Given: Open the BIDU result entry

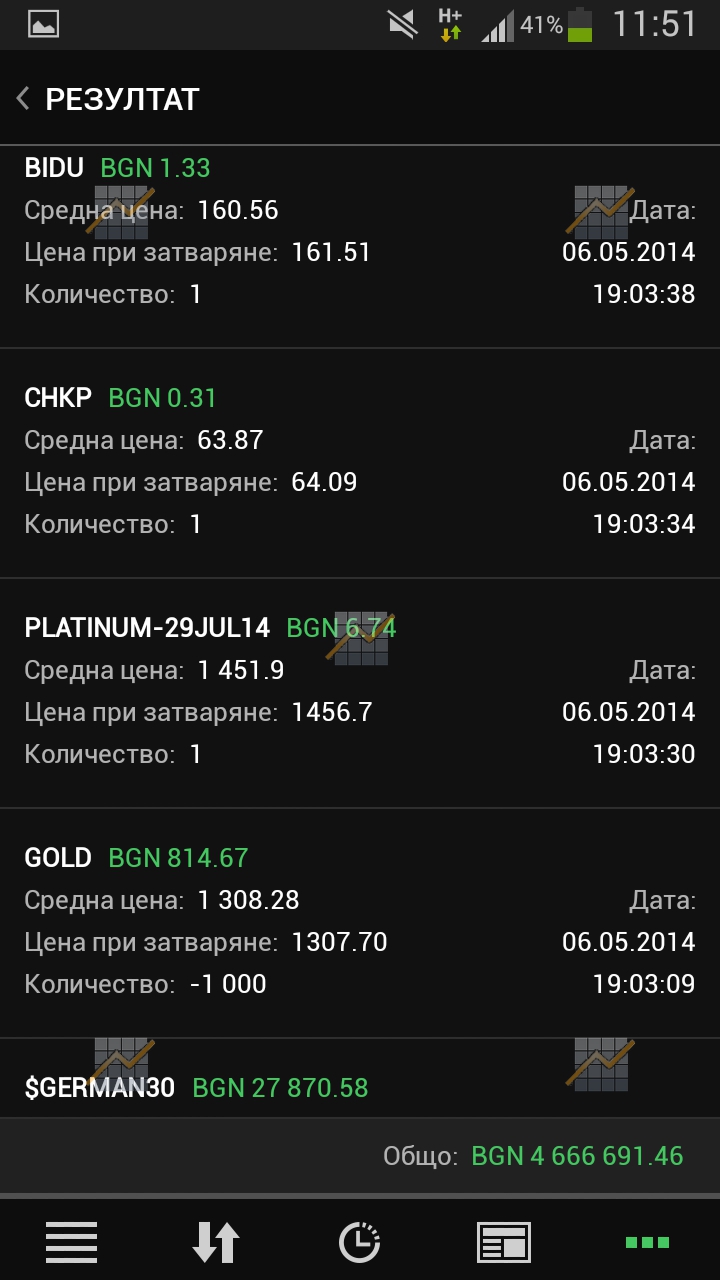Looking at the screenshot, I should [360, 247].
